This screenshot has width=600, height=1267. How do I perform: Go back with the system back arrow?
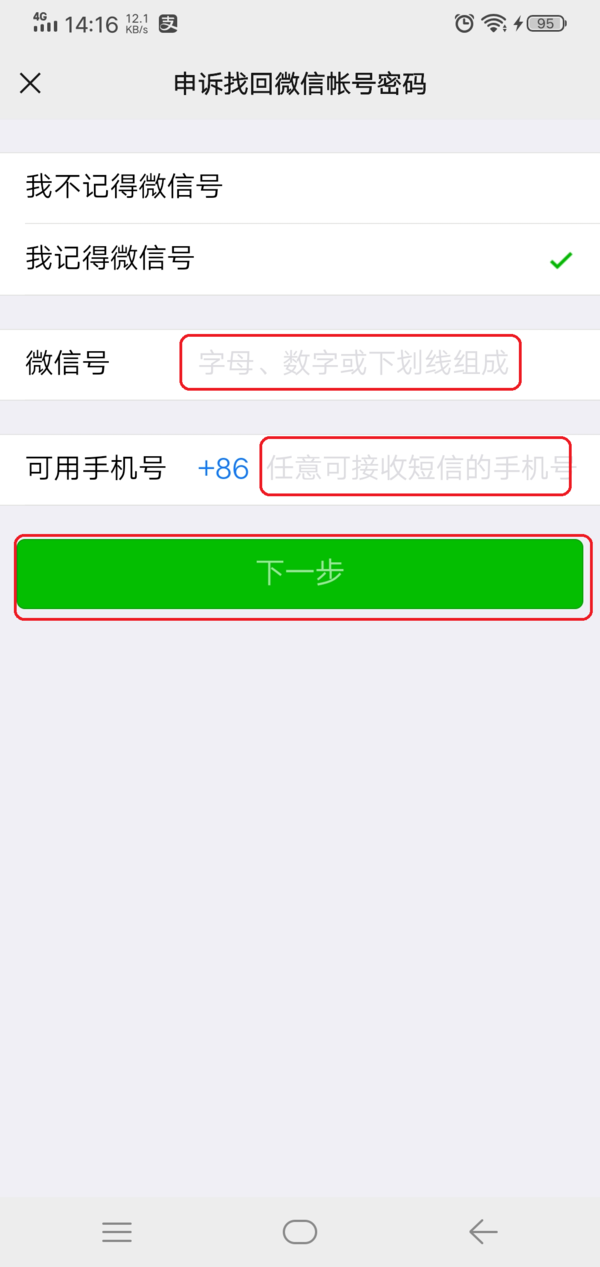point(483,1231)
